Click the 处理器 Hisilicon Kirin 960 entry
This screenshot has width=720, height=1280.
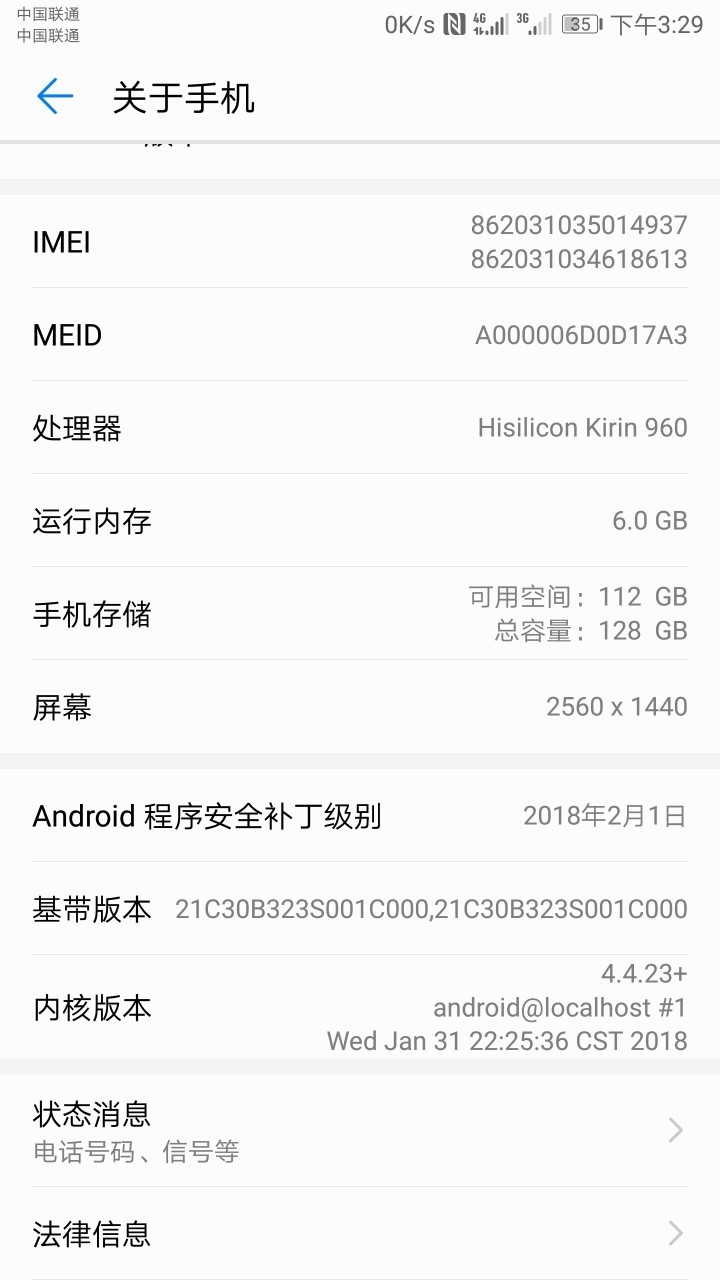coord(360,428)
